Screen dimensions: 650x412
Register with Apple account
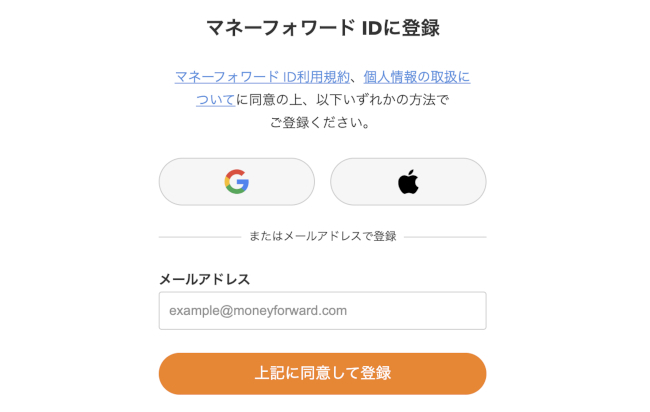click(408, 182)
